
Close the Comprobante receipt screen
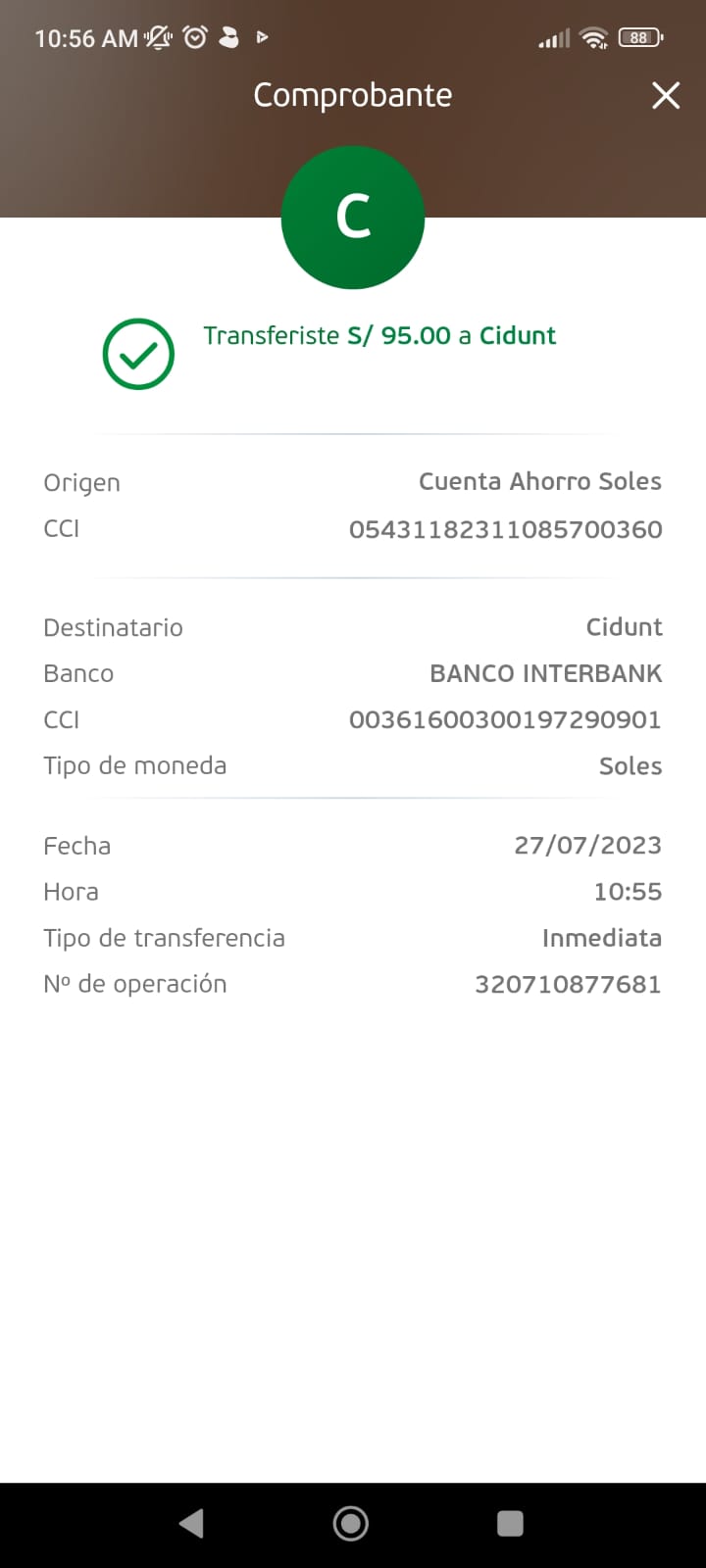pyautogui.click(x=666, y=95)
